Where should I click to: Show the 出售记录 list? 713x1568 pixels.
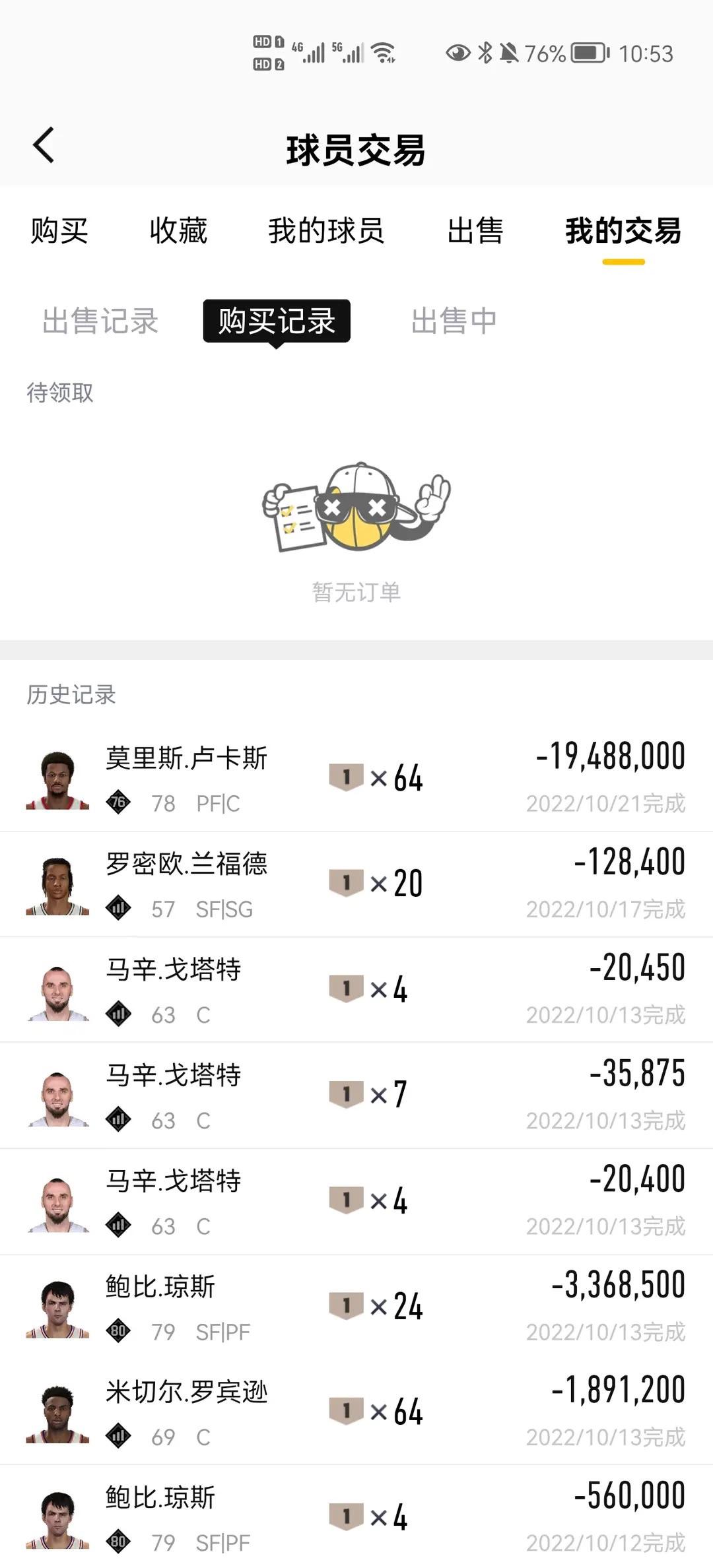tap(100, 321)
